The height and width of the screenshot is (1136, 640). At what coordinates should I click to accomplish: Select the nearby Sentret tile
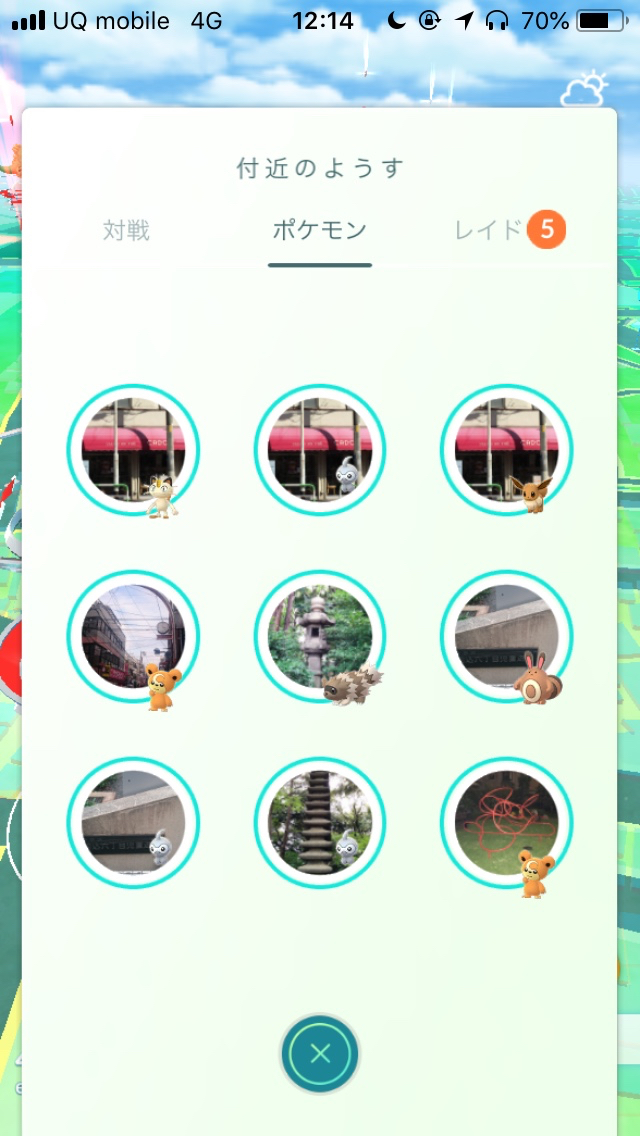(x=506, y=636)
